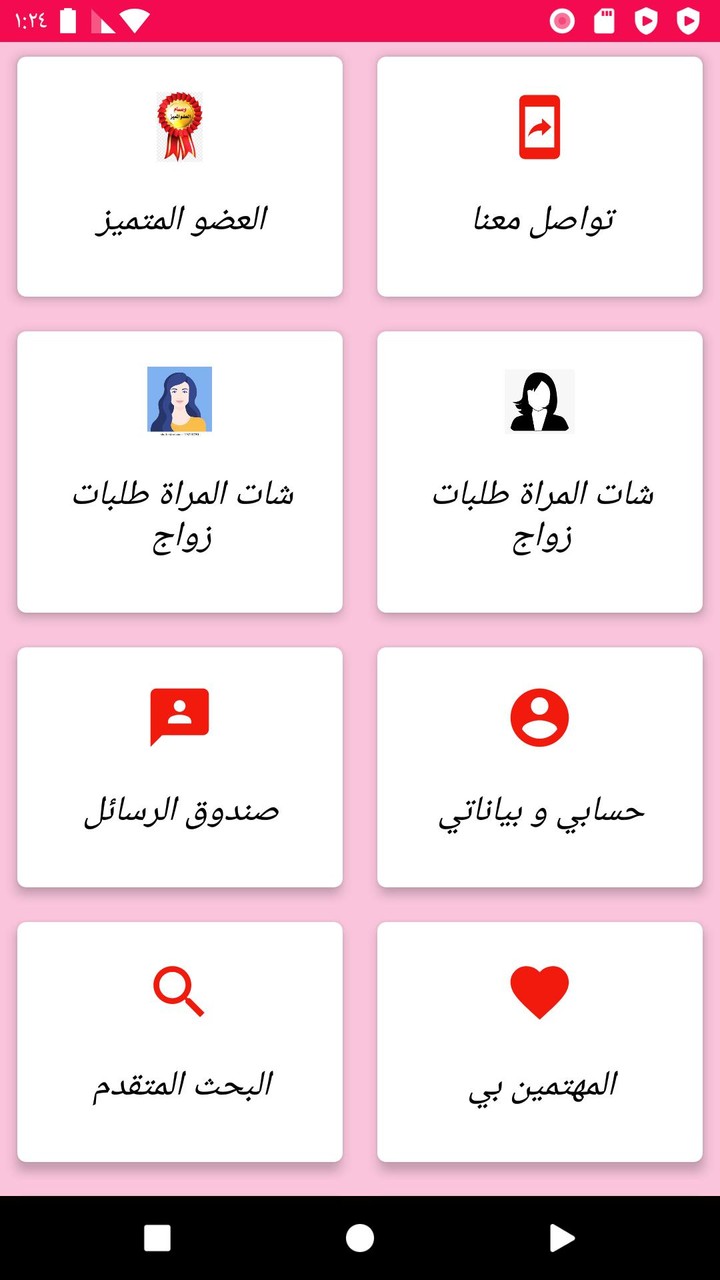This screenshot has width=720, height=1280.
Task: Open the illustrated woman avatar chat icon
Action: (179, 400)
